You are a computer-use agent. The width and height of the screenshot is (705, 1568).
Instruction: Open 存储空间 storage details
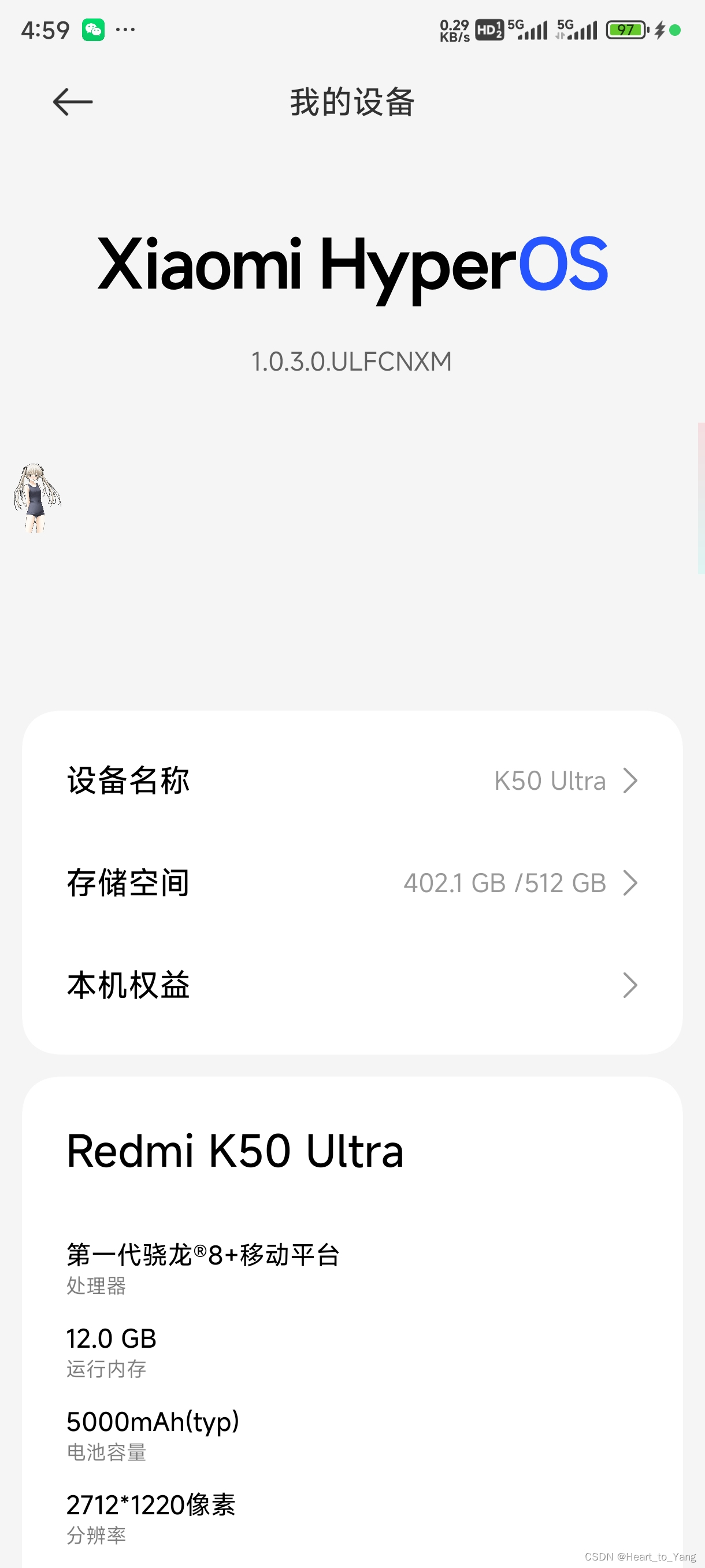pyautogui.click(x=351, y=883)
